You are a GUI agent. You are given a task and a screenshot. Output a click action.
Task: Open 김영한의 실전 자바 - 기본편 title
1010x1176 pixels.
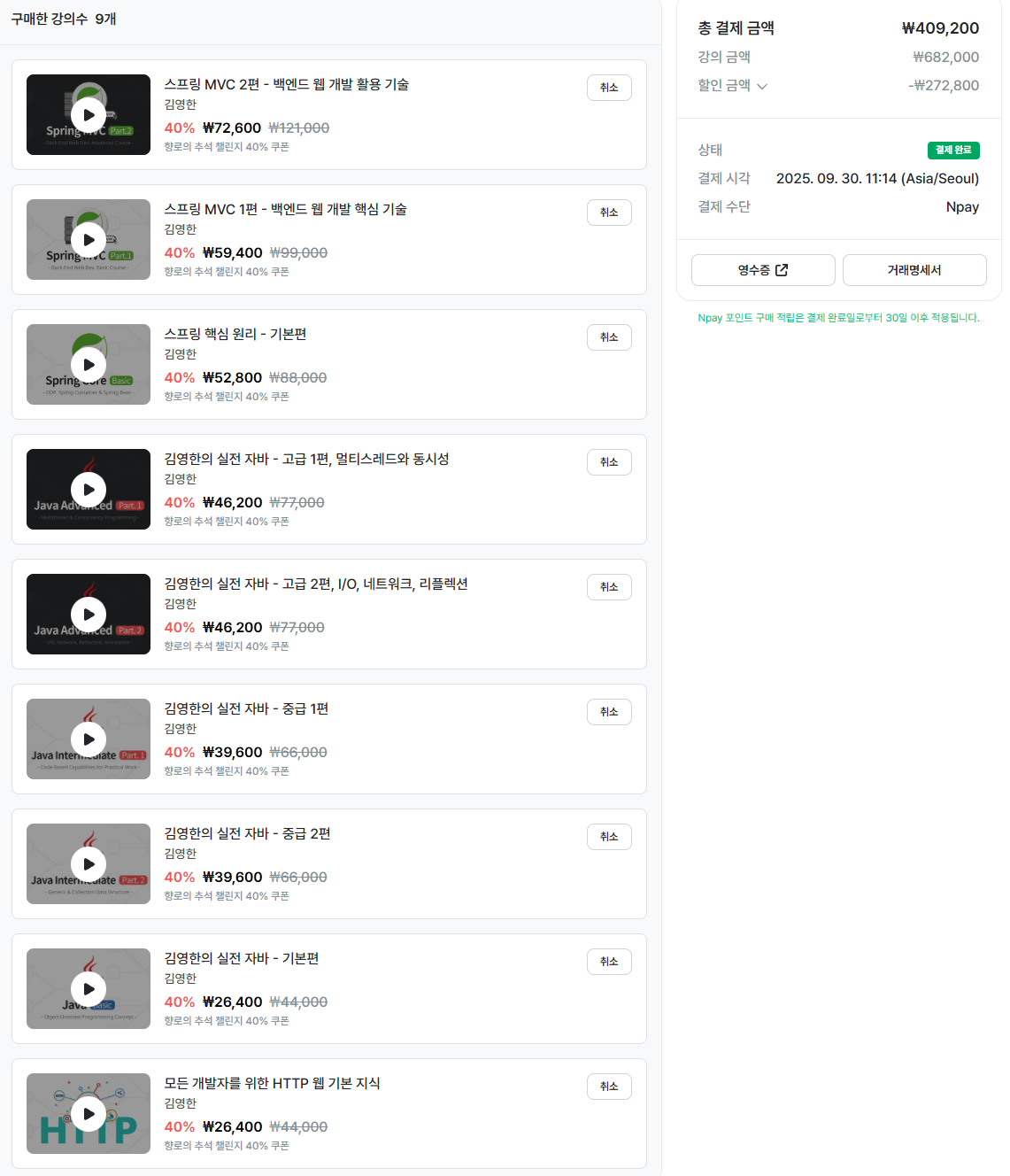tap(241, 958)
